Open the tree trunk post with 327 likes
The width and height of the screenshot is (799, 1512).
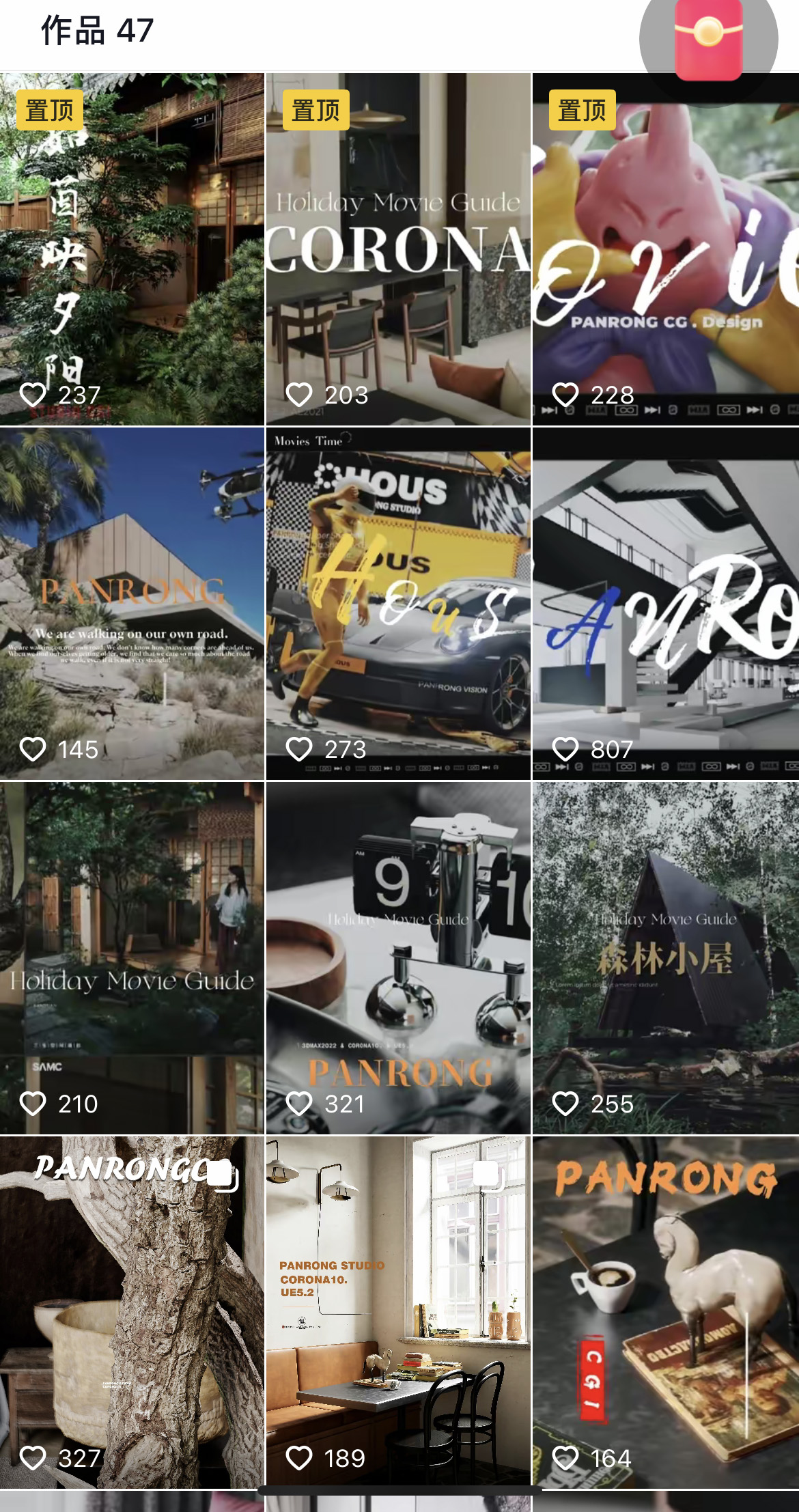132,1313
